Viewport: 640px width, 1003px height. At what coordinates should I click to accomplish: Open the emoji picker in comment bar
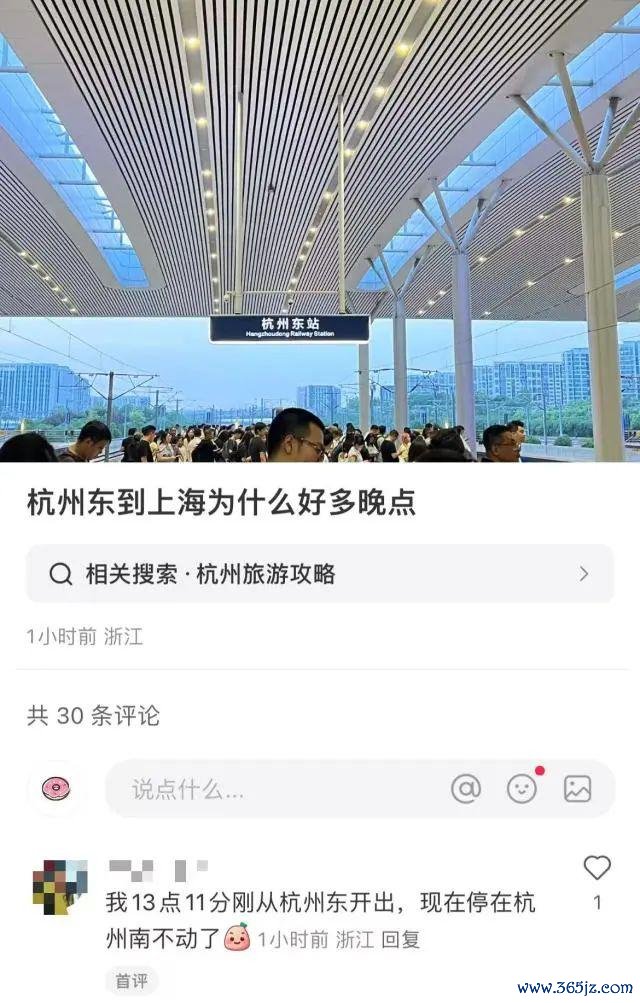pos(522,789)
